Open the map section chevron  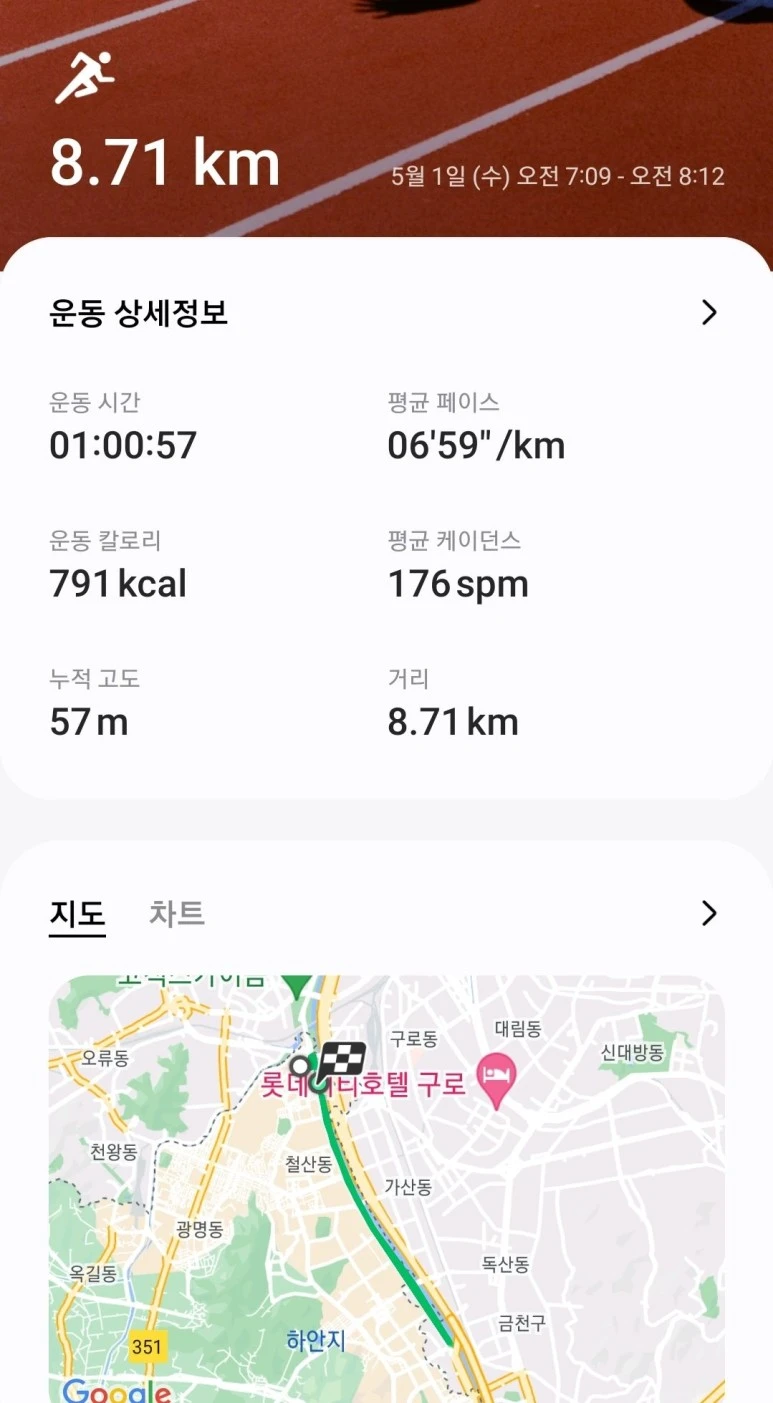[x=709, y=913]
